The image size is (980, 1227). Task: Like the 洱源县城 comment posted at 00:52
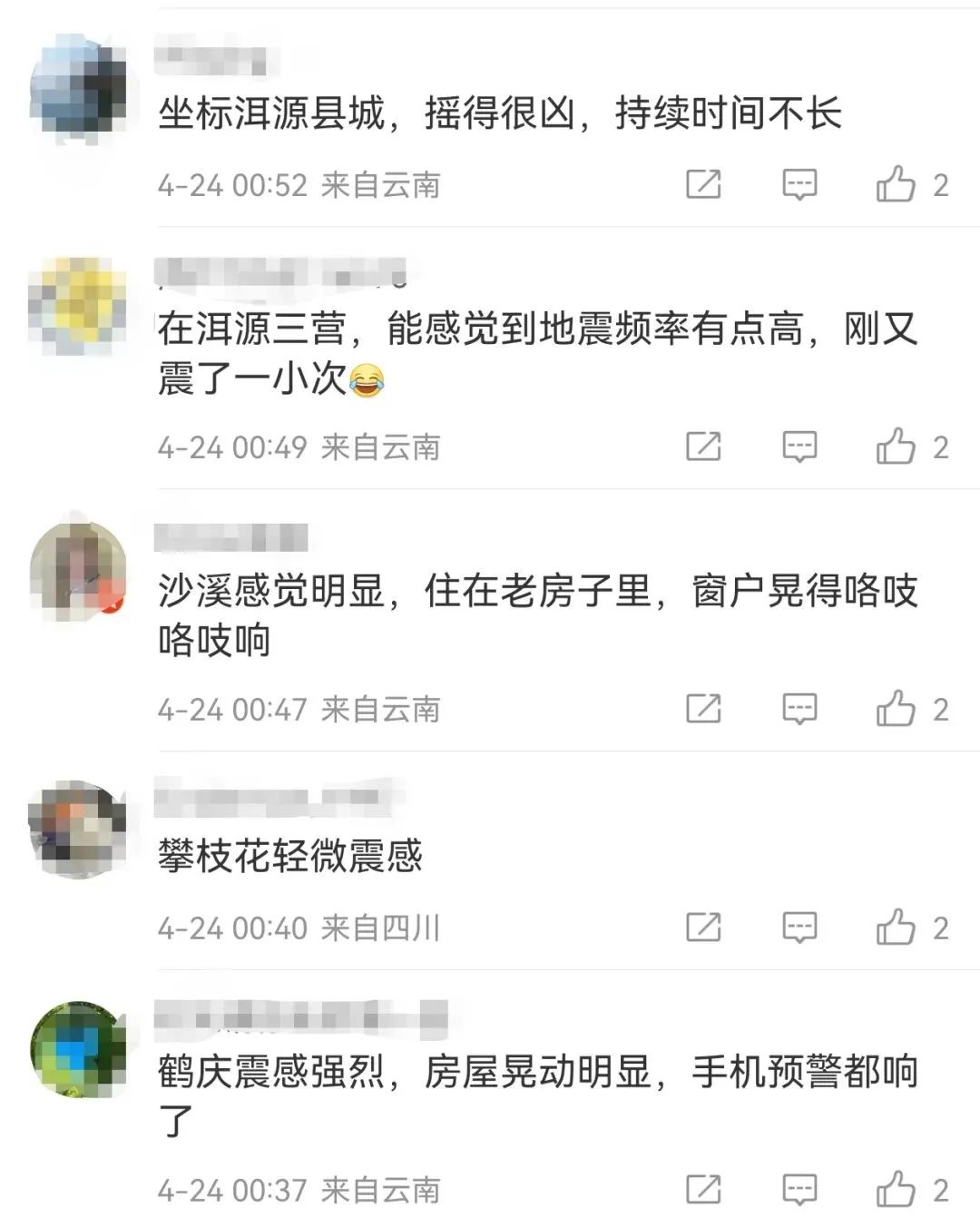click(x=896, y=184)
